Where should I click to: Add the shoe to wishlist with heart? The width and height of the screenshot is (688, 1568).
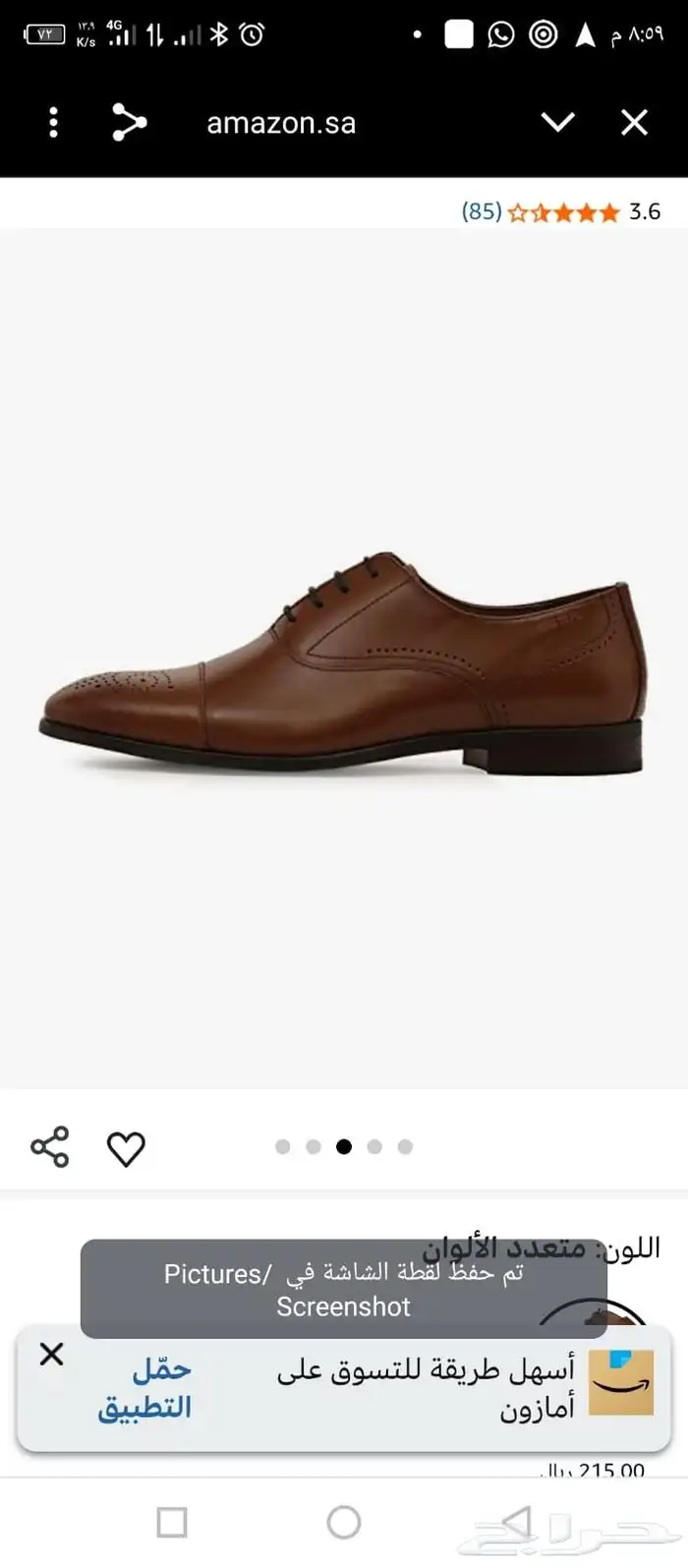(126, 1148)
